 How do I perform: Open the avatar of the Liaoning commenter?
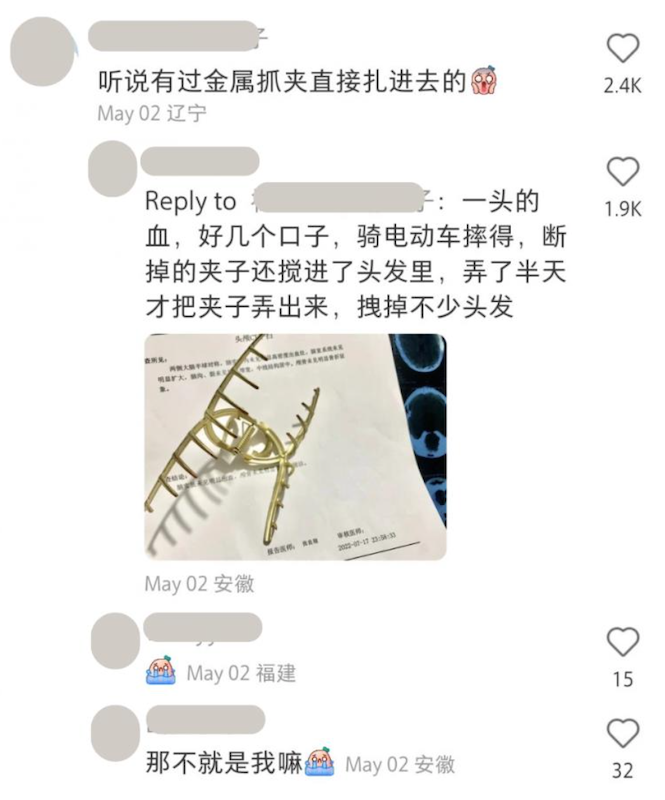point(42,51)
